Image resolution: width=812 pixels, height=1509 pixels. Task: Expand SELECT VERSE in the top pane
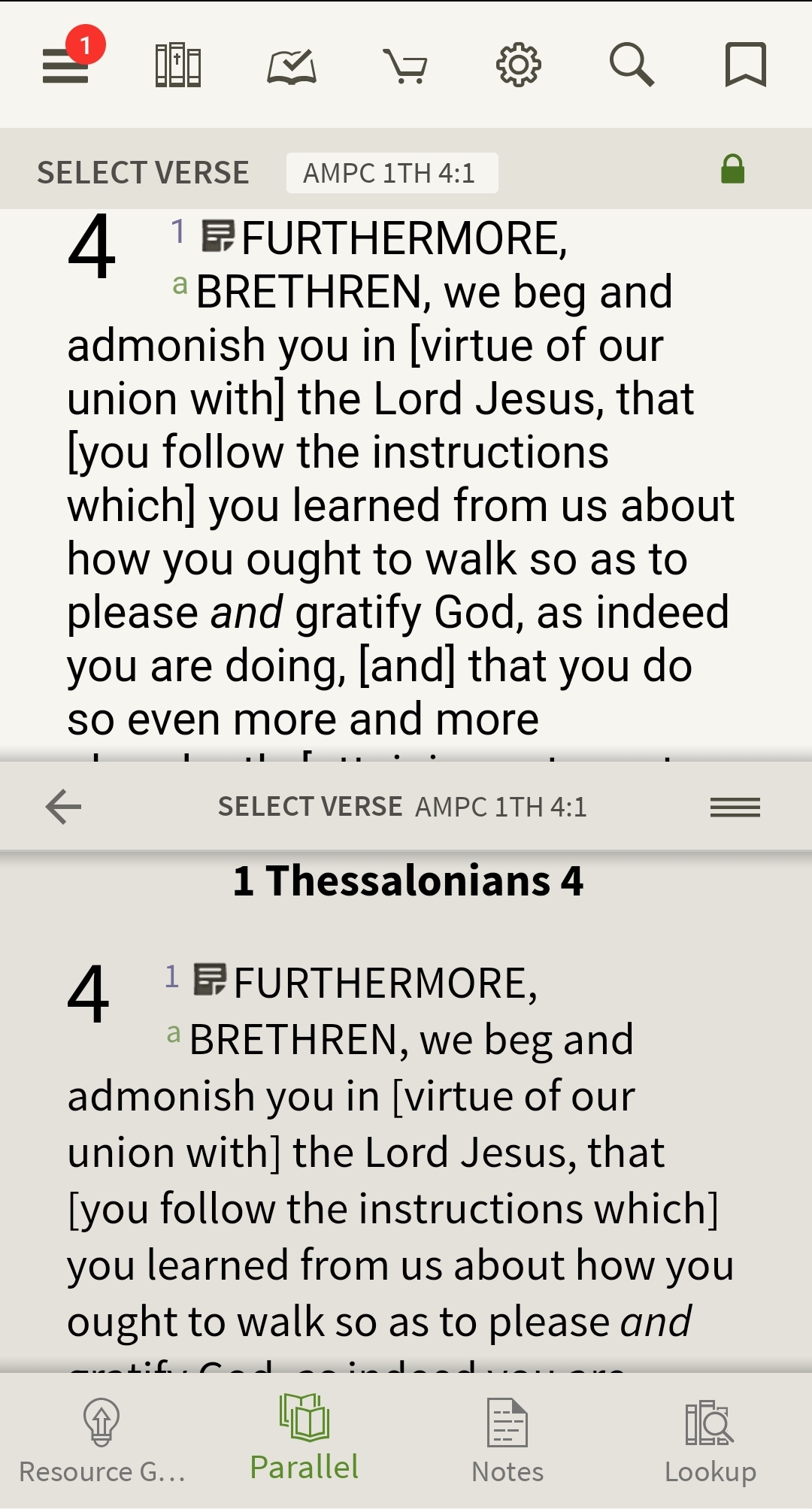pos(144,171)
